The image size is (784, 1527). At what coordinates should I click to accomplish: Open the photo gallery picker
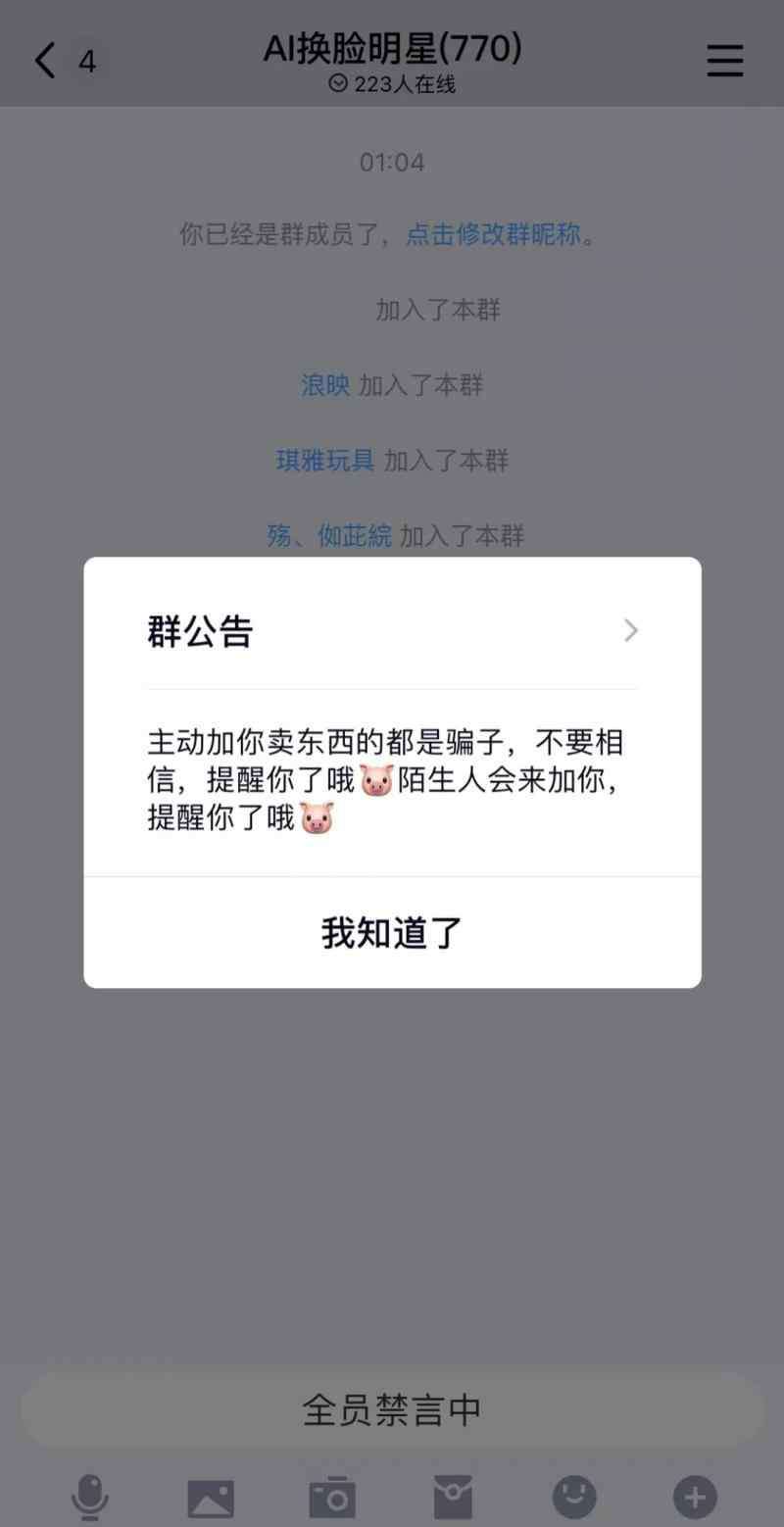coord(211,1498)
